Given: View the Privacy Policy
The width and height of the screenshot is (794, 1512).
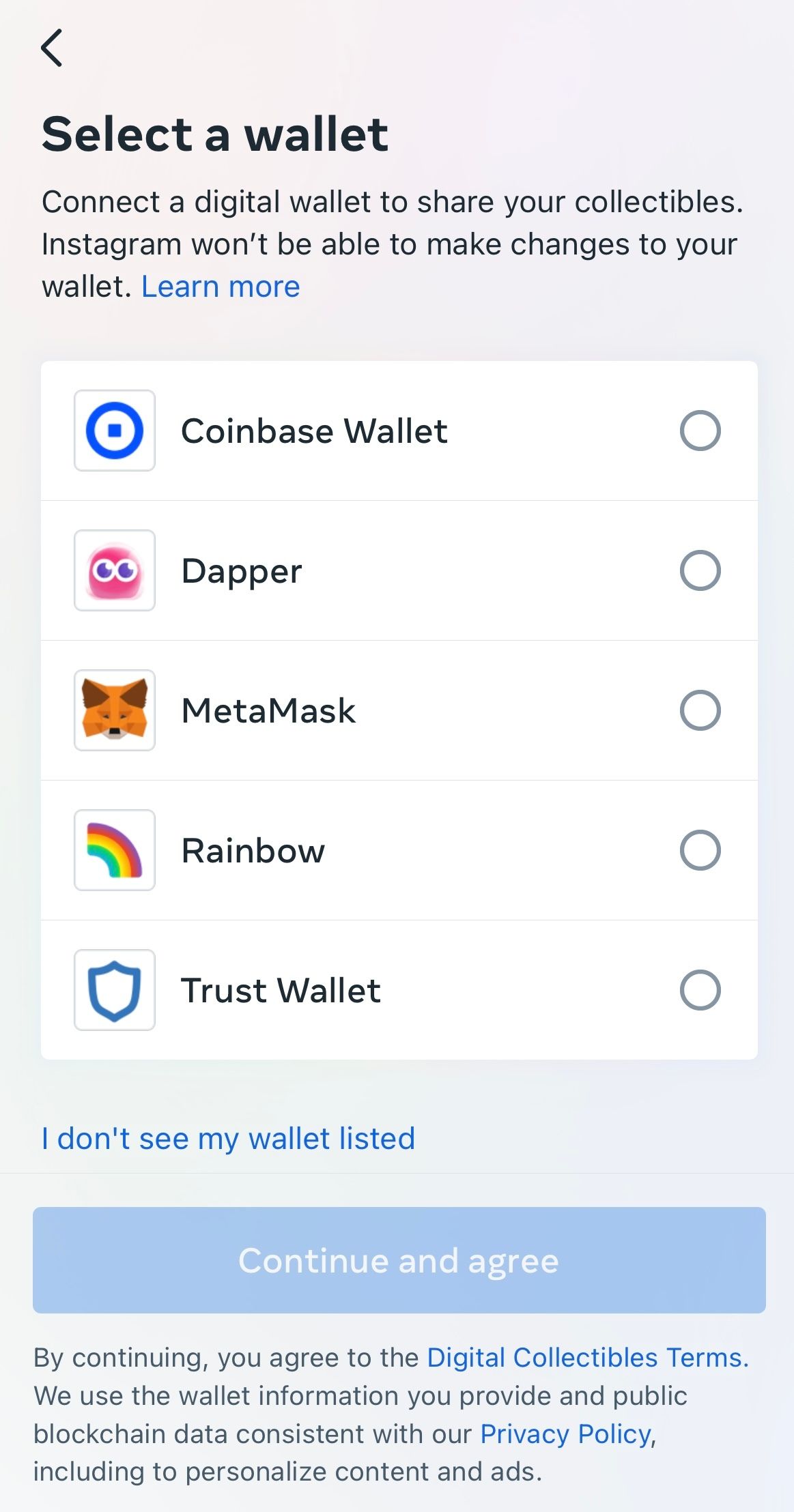Looking at the screenshot, I should [x=567, y=1434].
